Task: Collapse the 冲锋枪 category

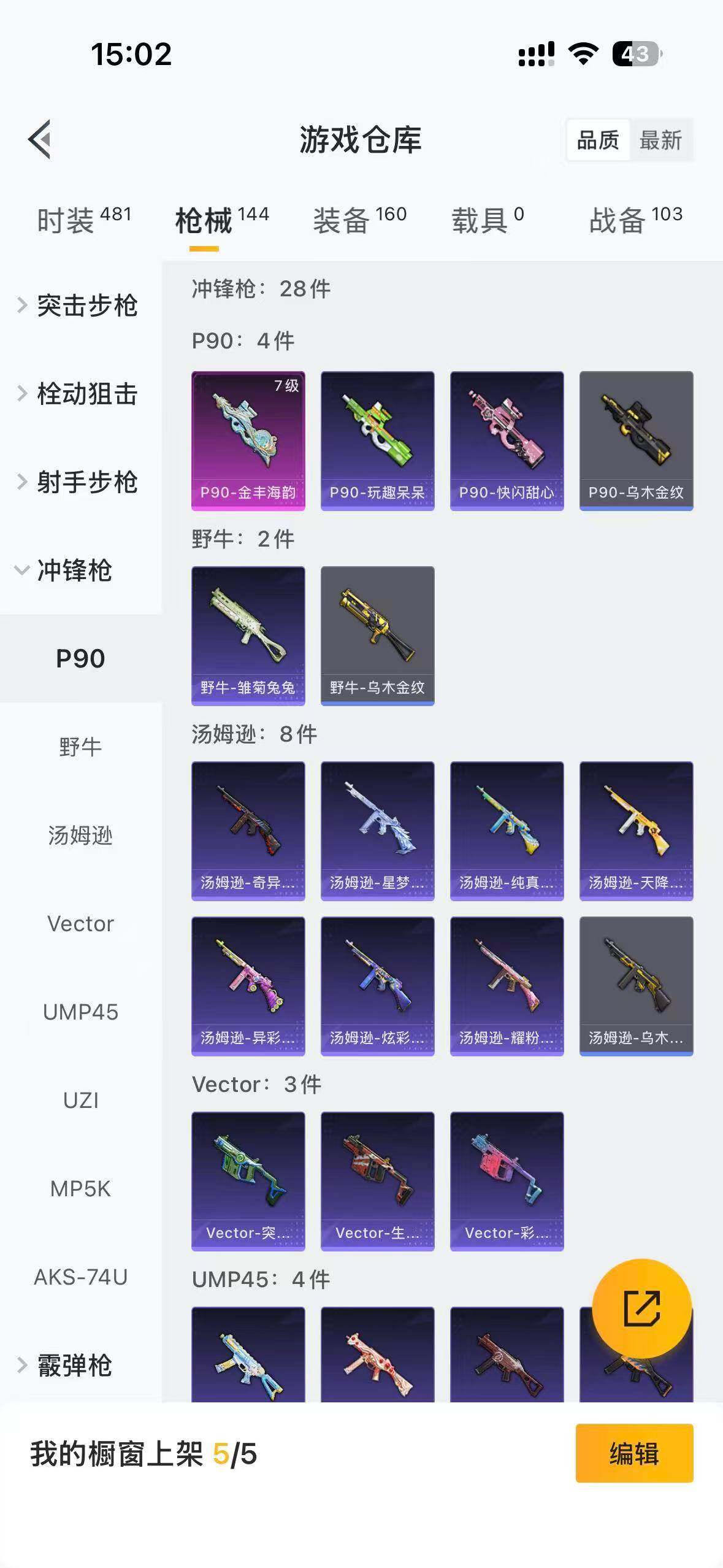Action: [x=74, y=571]
